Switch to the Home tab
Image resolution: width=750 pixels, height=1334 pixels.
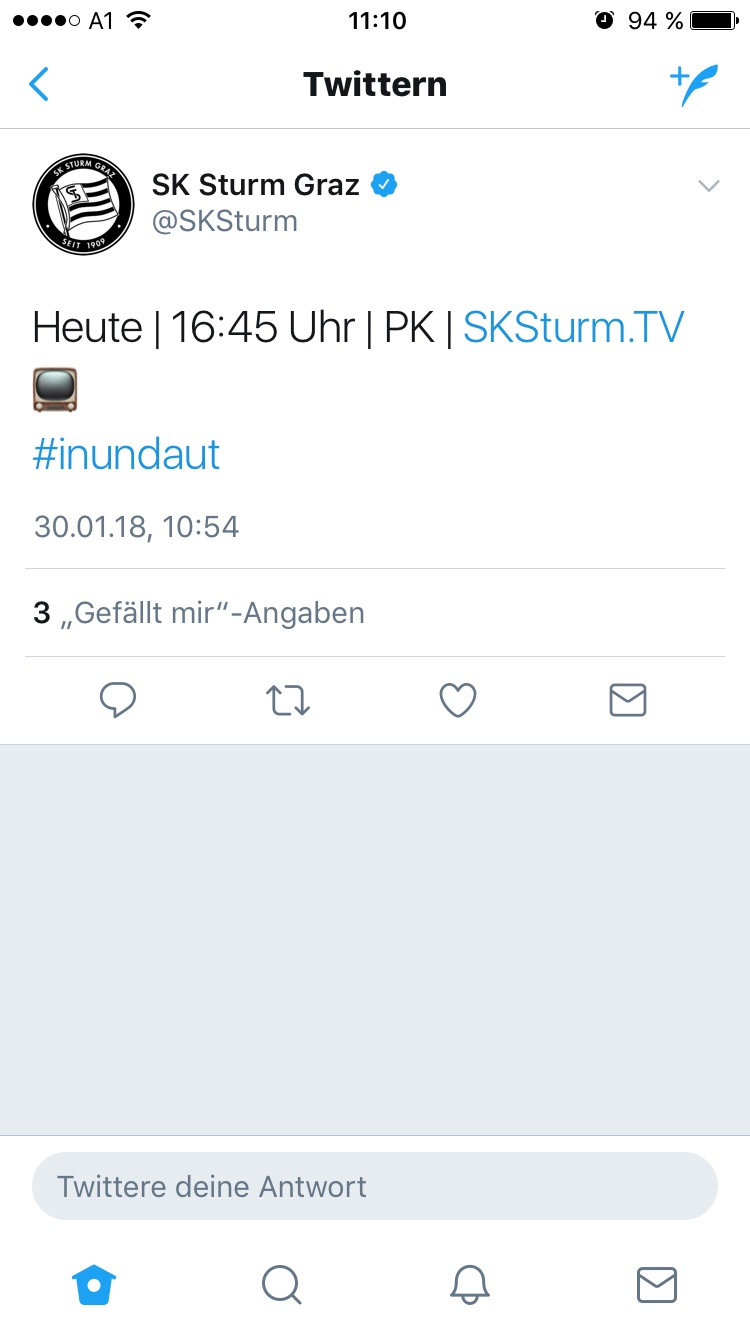95,1284
